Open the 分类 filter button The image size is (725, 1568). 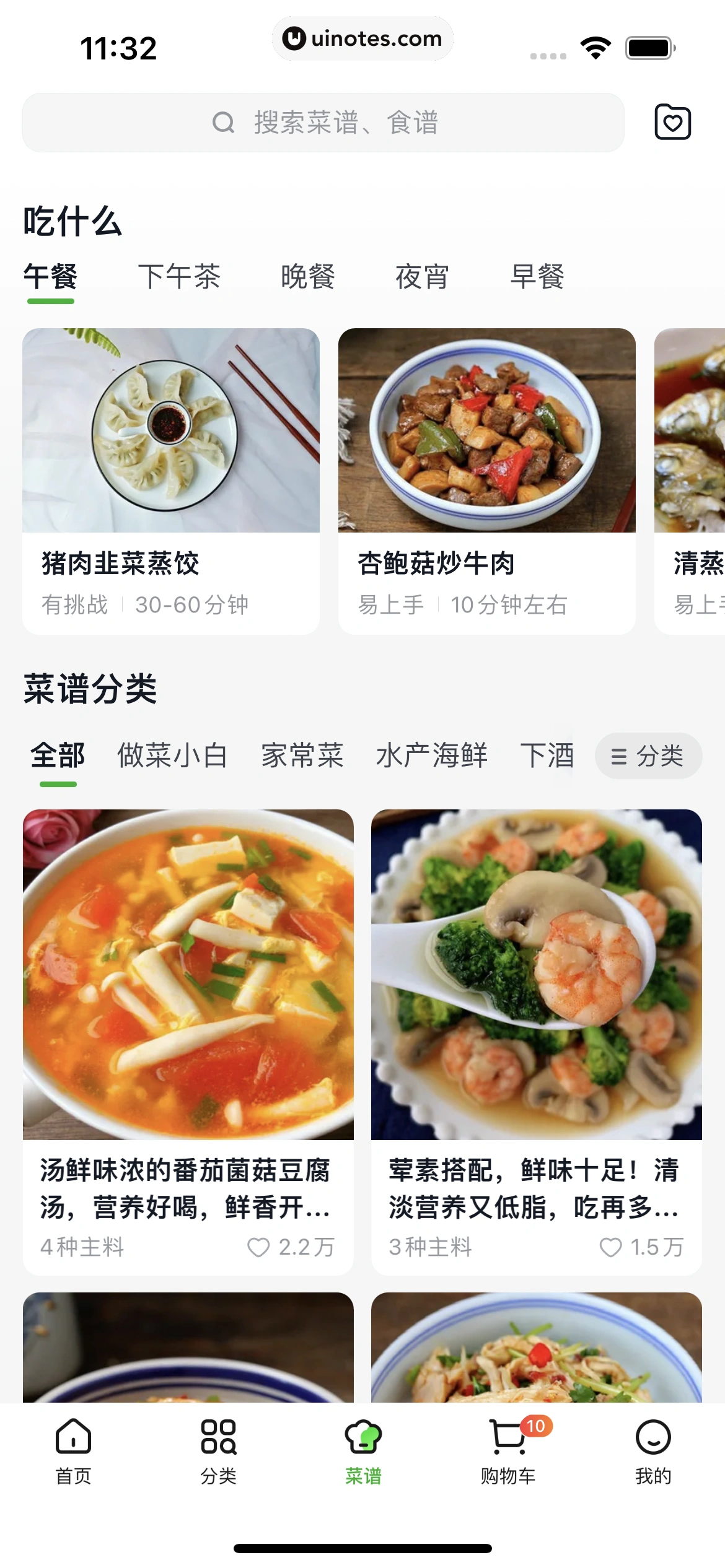648,756
